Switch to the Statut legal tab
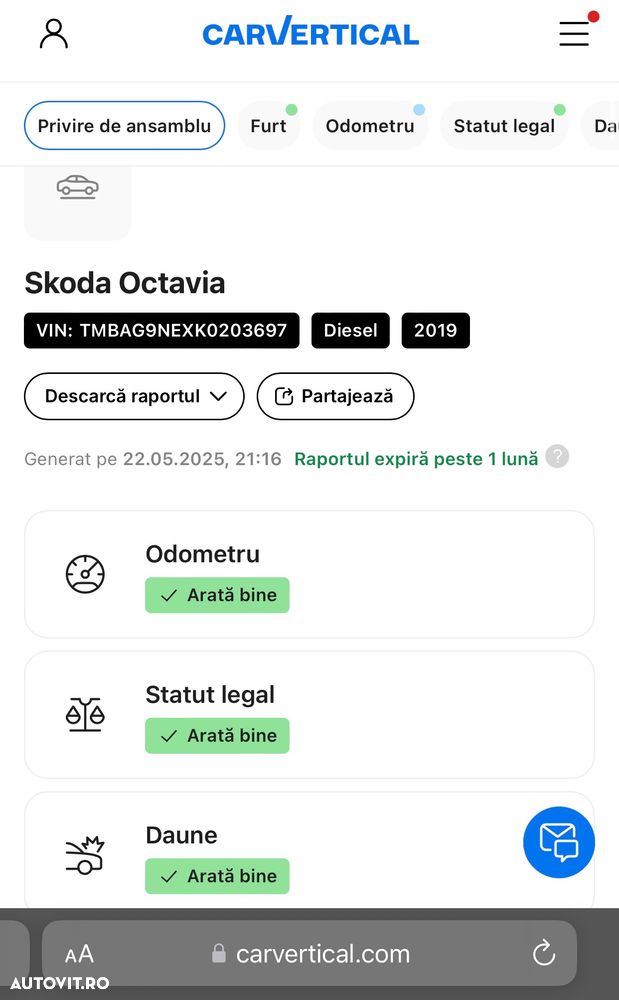This screenshot has width=619, height=1000. (x=504, y=126)
